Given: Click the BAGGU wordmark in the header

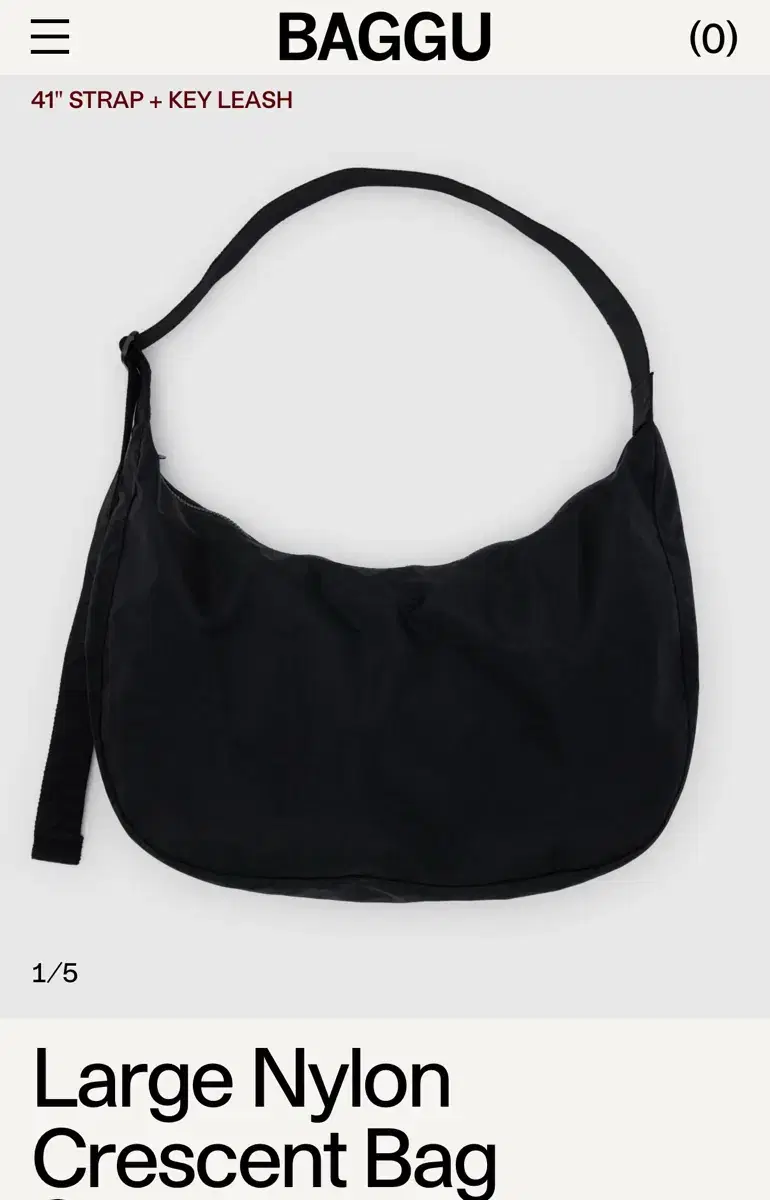Looking at the screenshot, I should tap(384, 33).
